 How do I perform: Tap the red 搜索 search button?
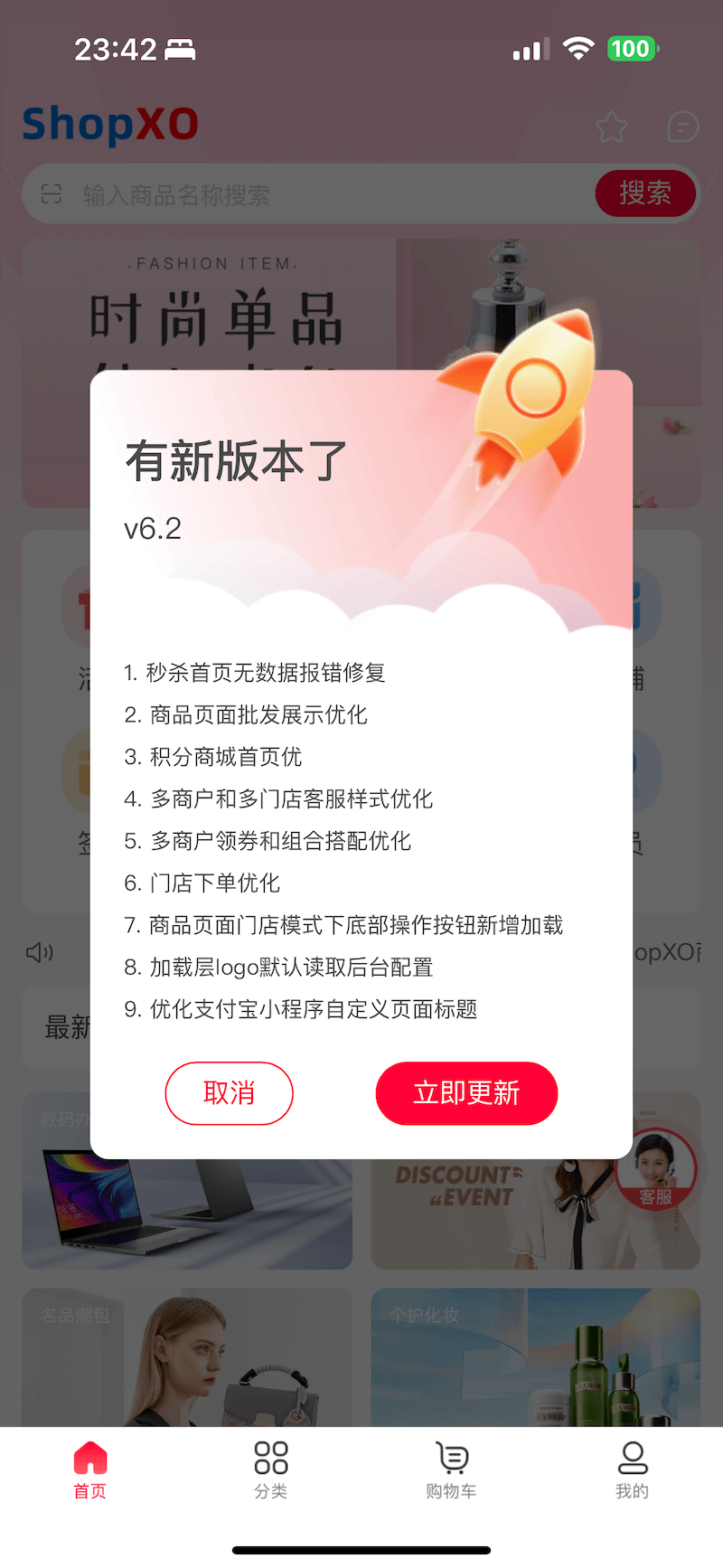644,194
